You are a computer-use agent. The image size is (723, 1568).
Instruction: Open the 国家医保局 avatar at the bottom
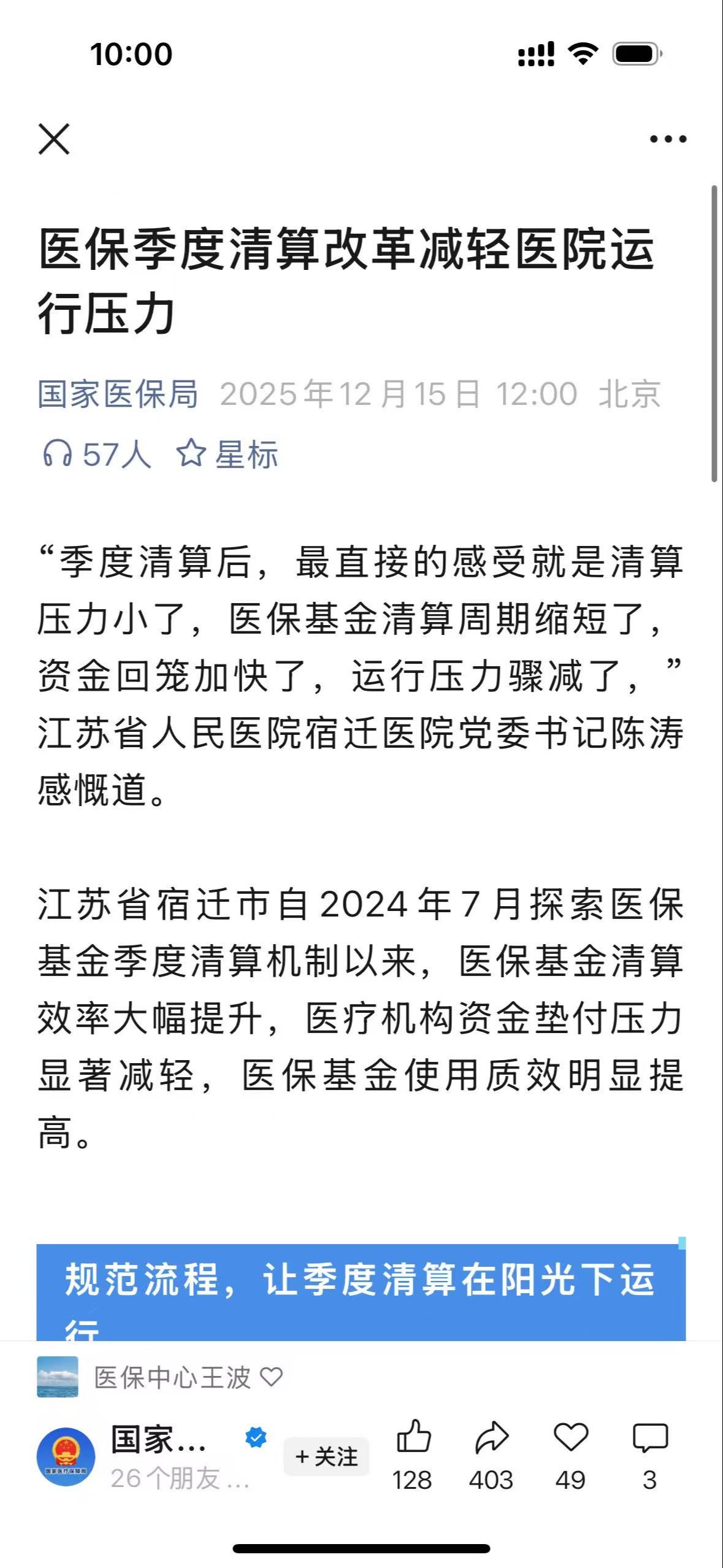click(66, 1456)
